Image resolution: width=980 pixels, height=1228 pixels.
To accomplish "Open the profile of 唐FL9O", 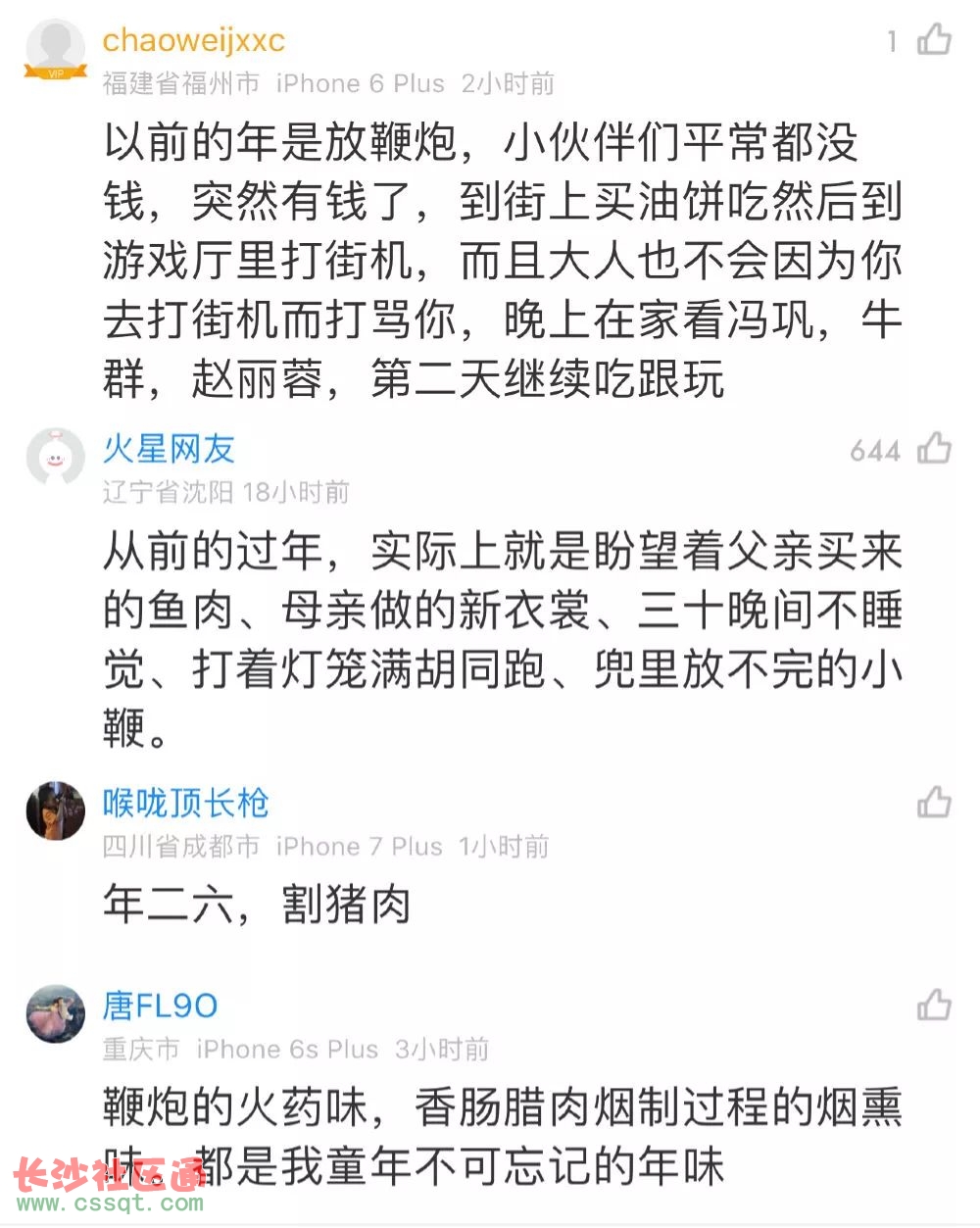I will [x=160, y=1006].
